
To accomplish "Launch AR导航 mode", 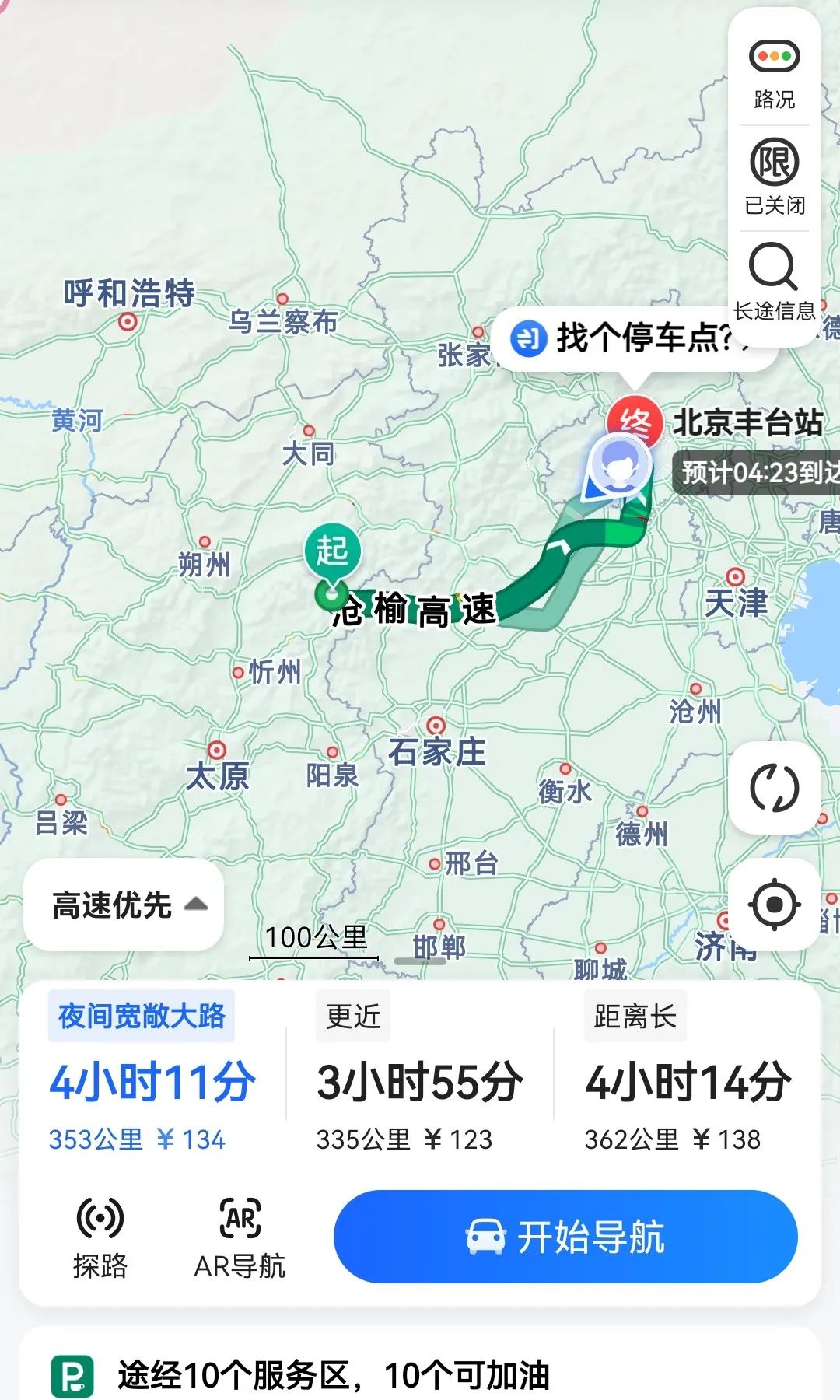I will 240,1237.
